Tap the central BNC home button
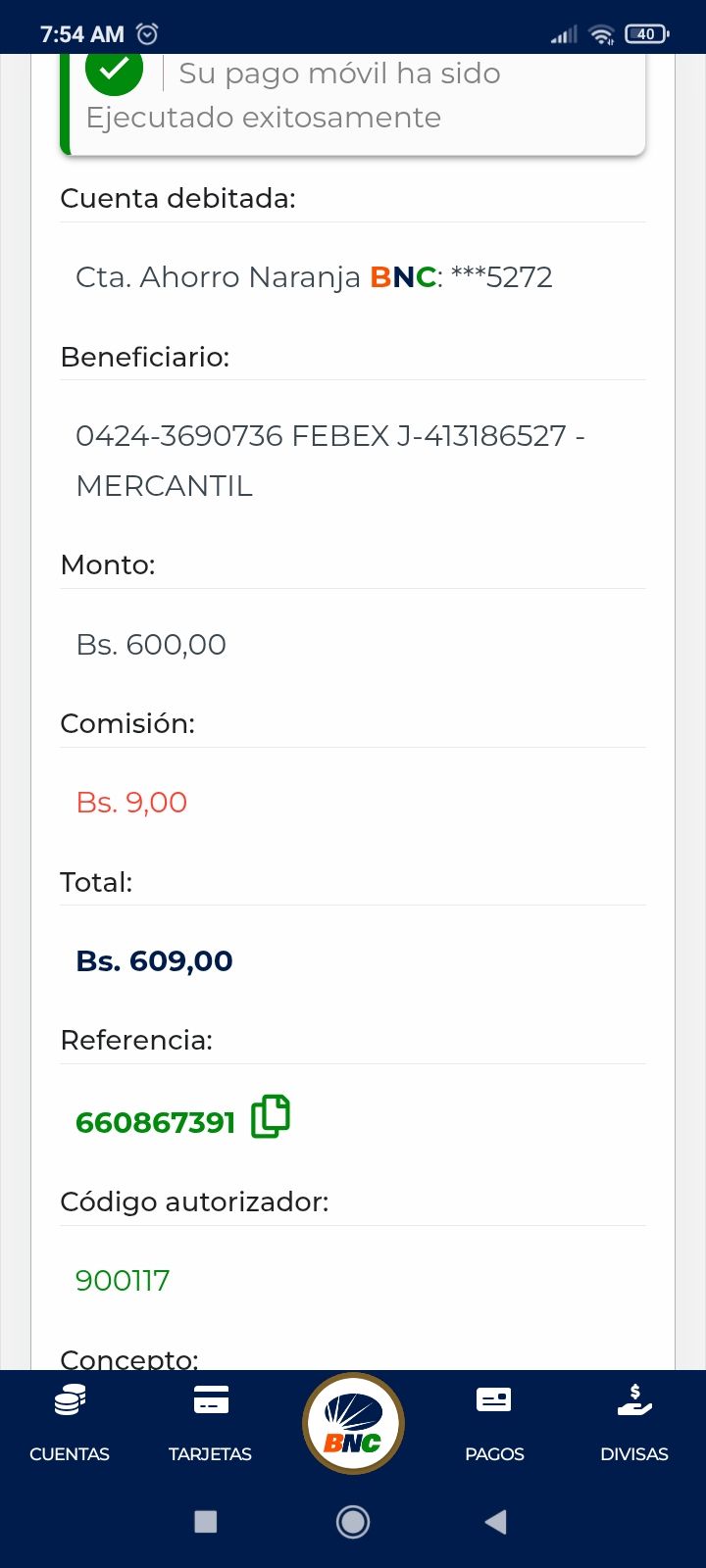 click(x=353, y=1424)
